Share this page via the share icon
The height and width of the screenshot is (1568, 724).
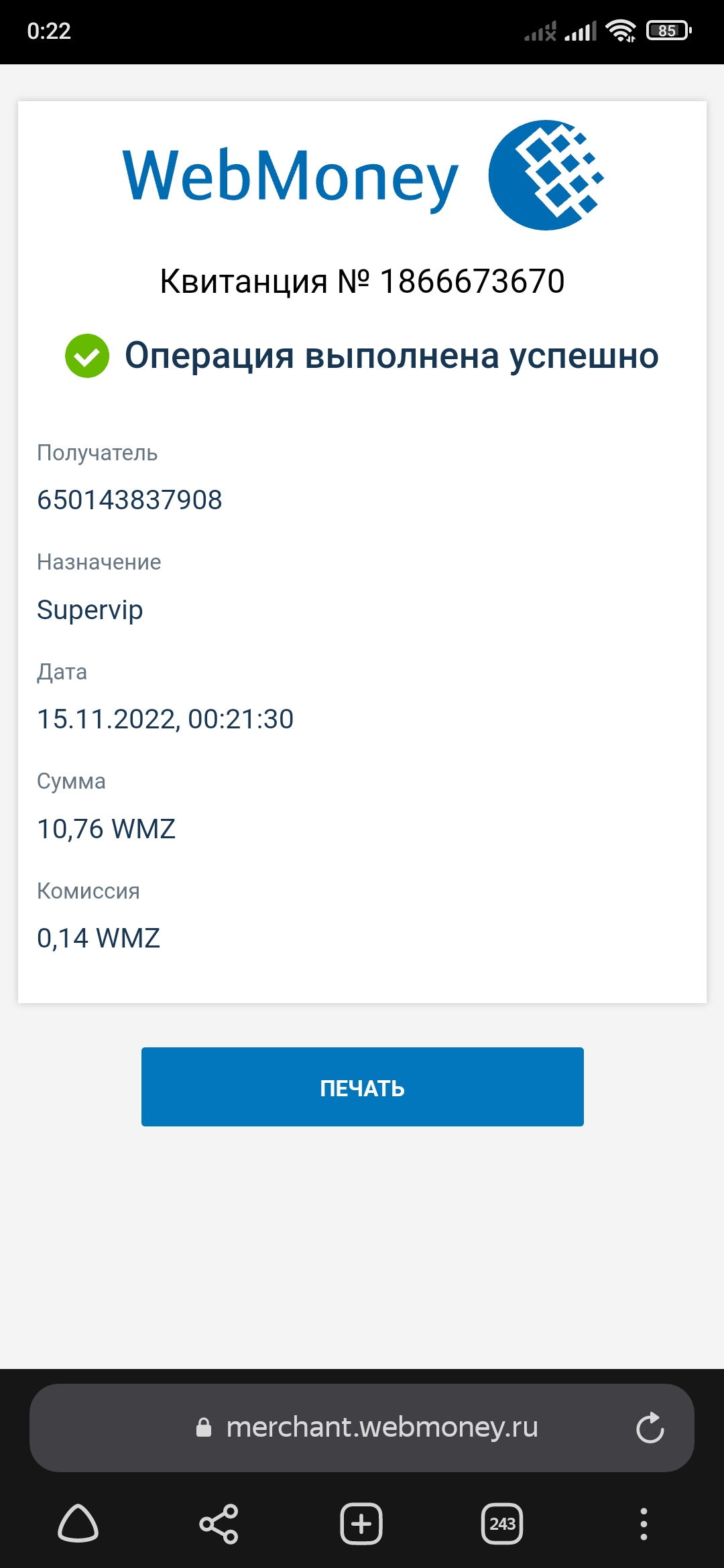coord(219,1524)
